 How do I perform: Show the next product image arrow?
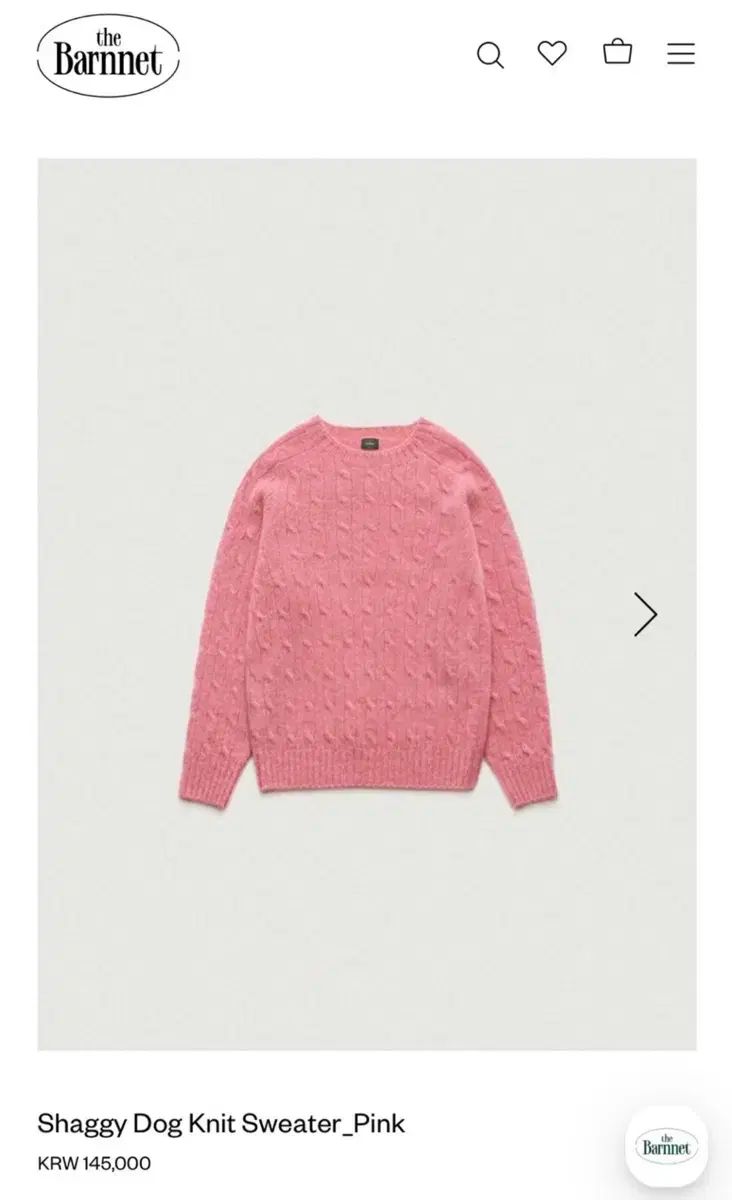[x=645, y=614]
